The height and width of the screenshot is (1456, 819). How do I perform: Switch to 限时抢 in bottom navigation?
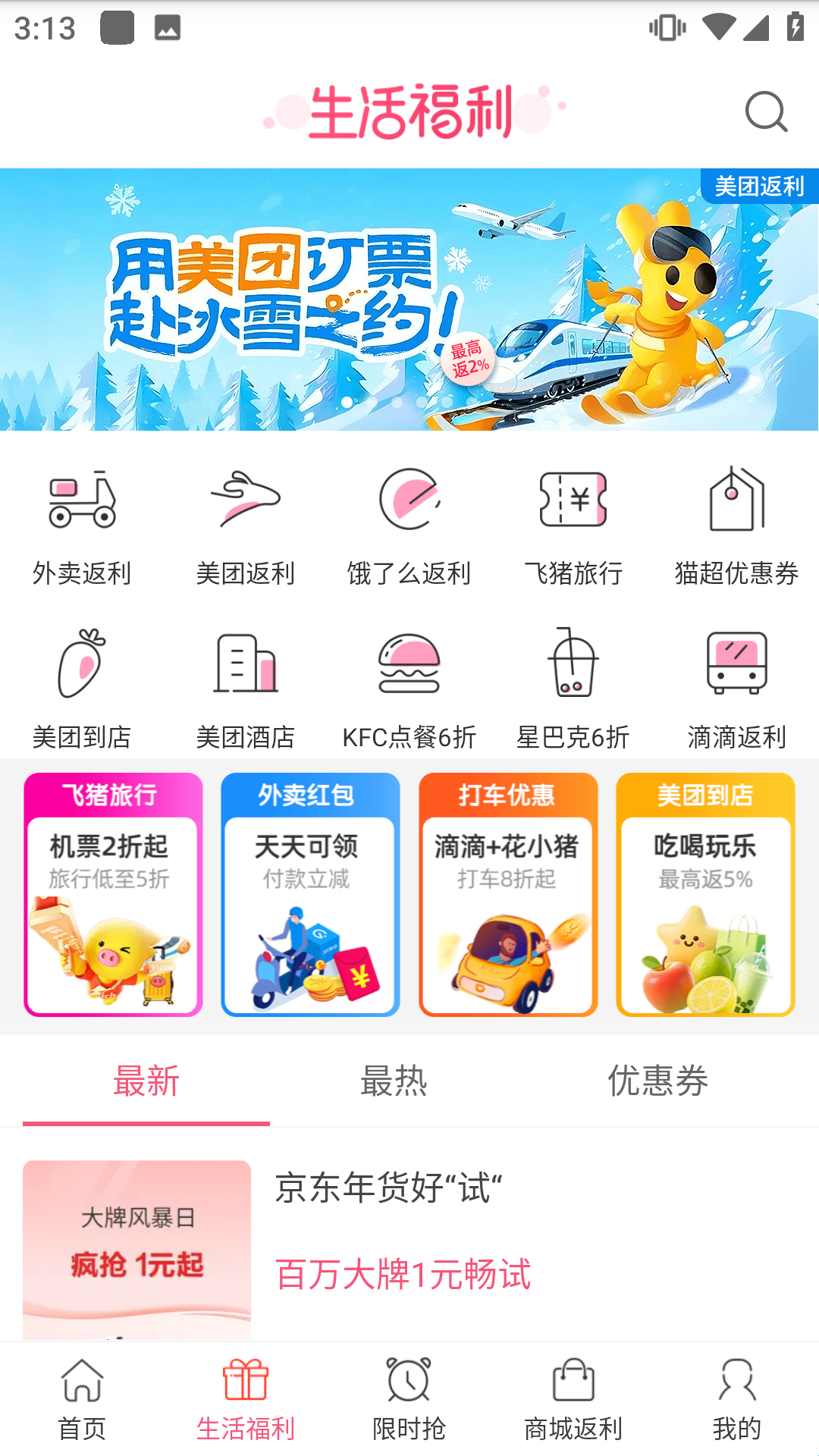coord(409,1399)
